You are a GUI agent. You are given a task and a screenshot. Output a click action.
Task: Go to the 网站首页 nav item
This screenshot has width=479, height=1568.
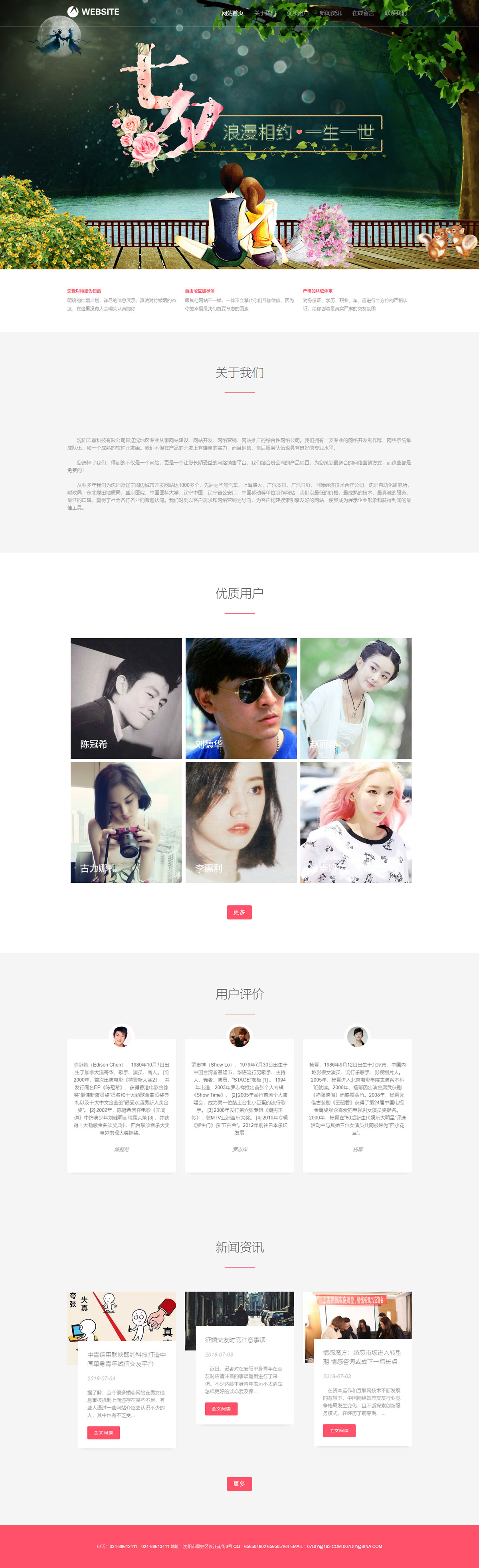(232, 13)
